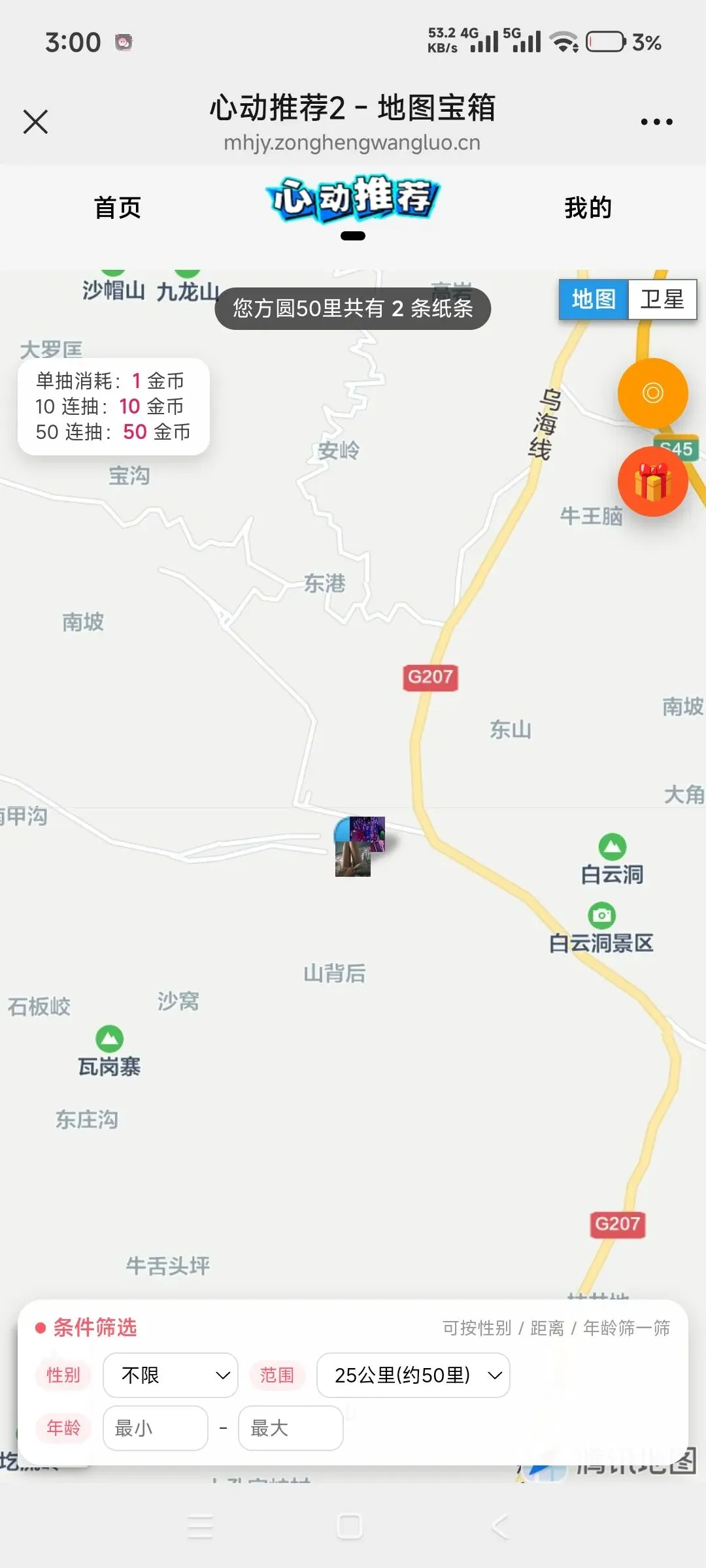Expand the 性别 dropdown set to 不限
706x1568 pixels.
(x=171, y=1375)
